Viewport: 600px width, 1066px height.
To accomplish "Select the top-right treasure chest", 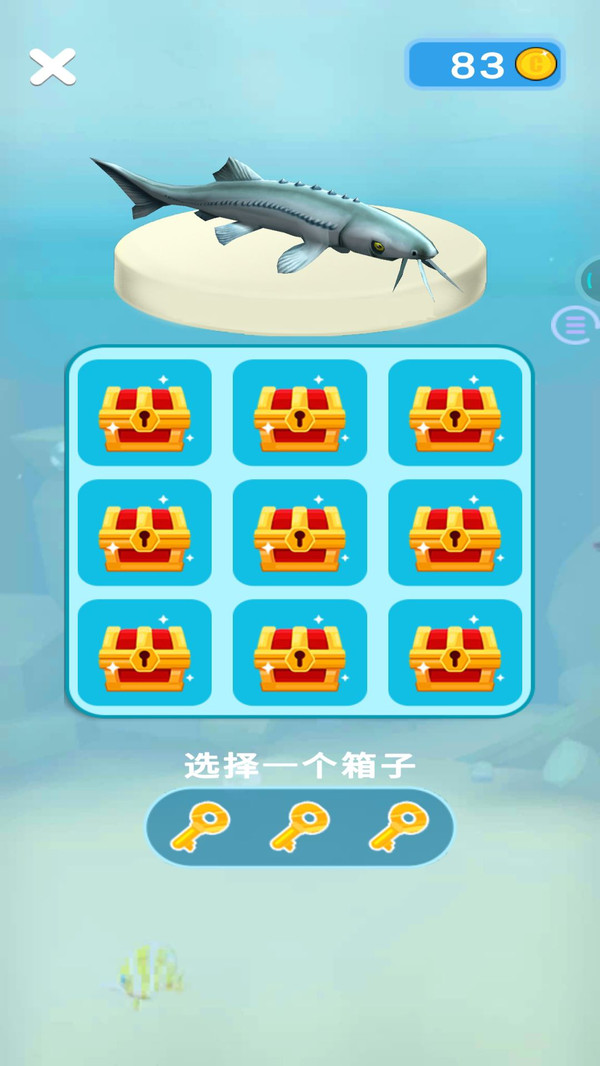I will [x=455, y=412].
